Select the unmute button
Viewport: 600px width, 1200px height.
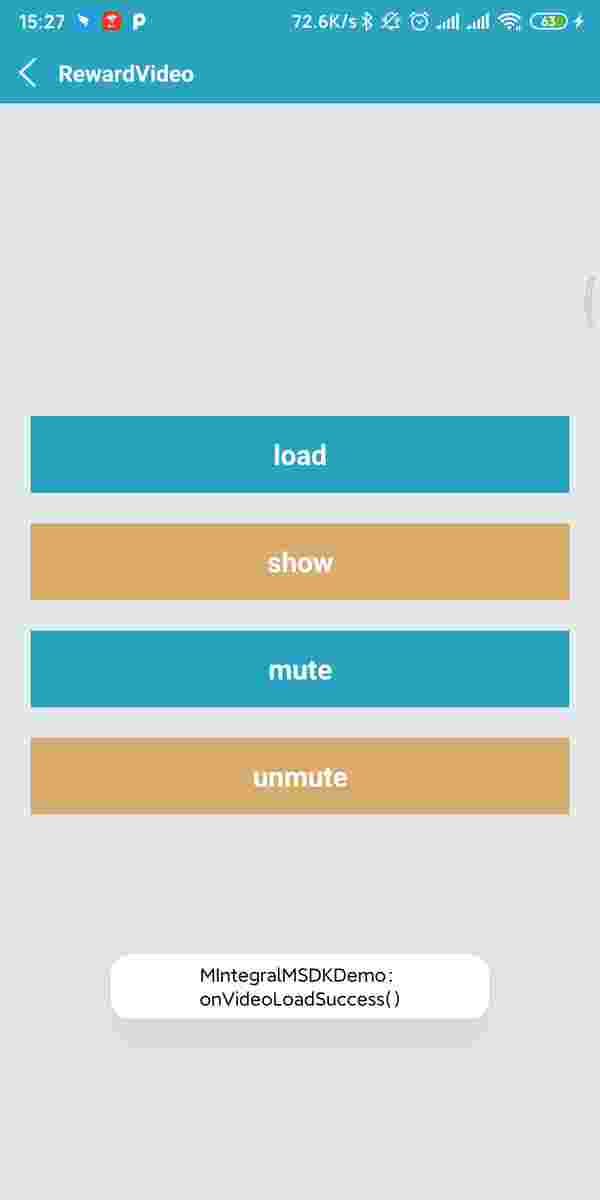300,776
